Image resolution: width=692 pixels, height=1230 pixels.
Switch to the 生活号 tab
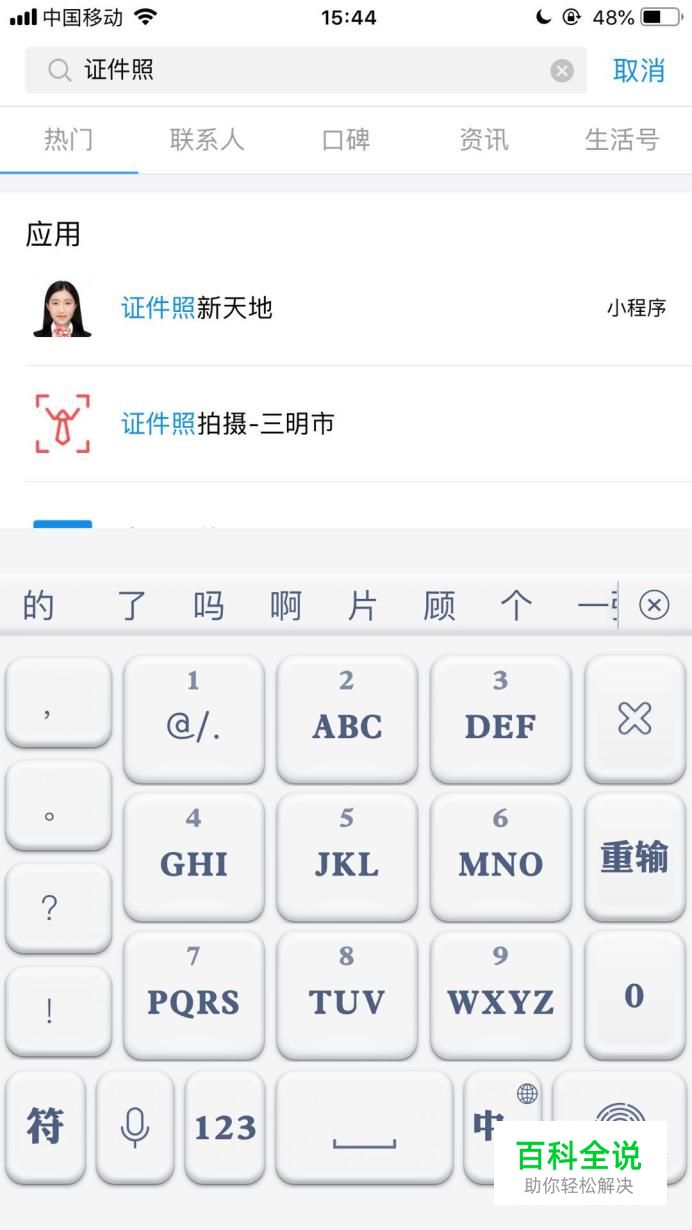pos(621,140)
